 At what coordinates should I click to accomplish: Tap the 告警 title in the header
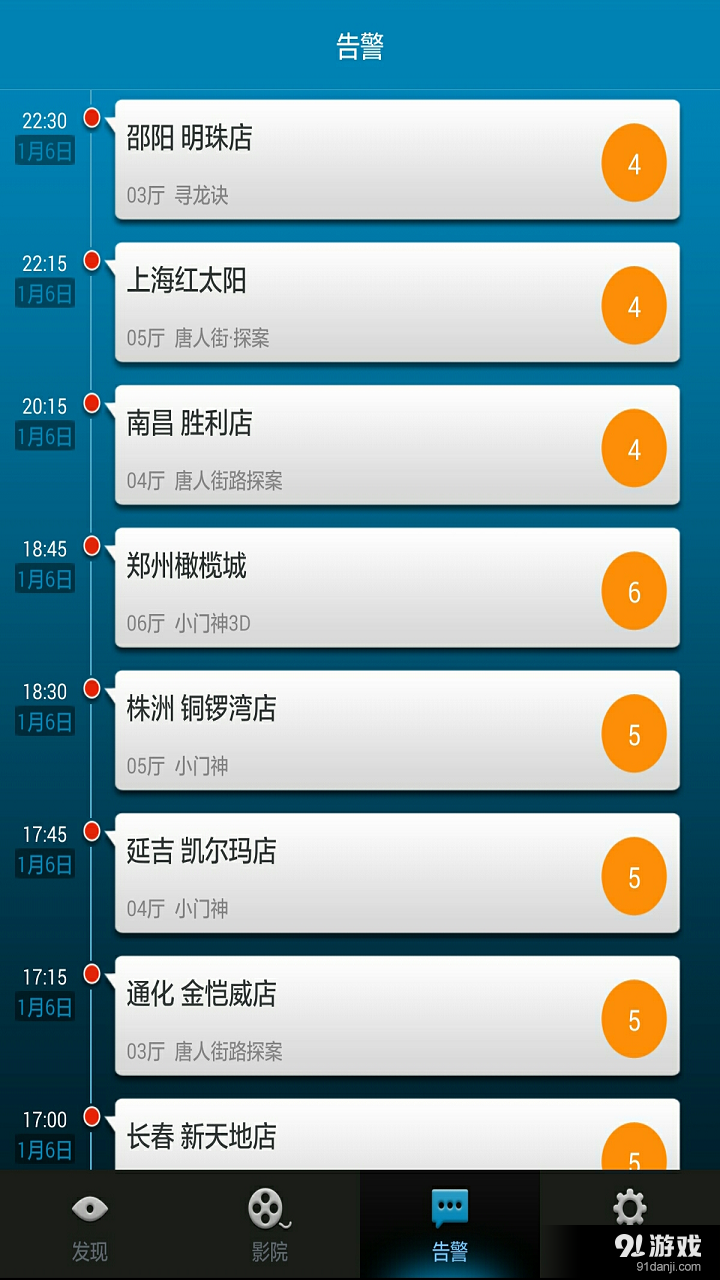(359, 44)
